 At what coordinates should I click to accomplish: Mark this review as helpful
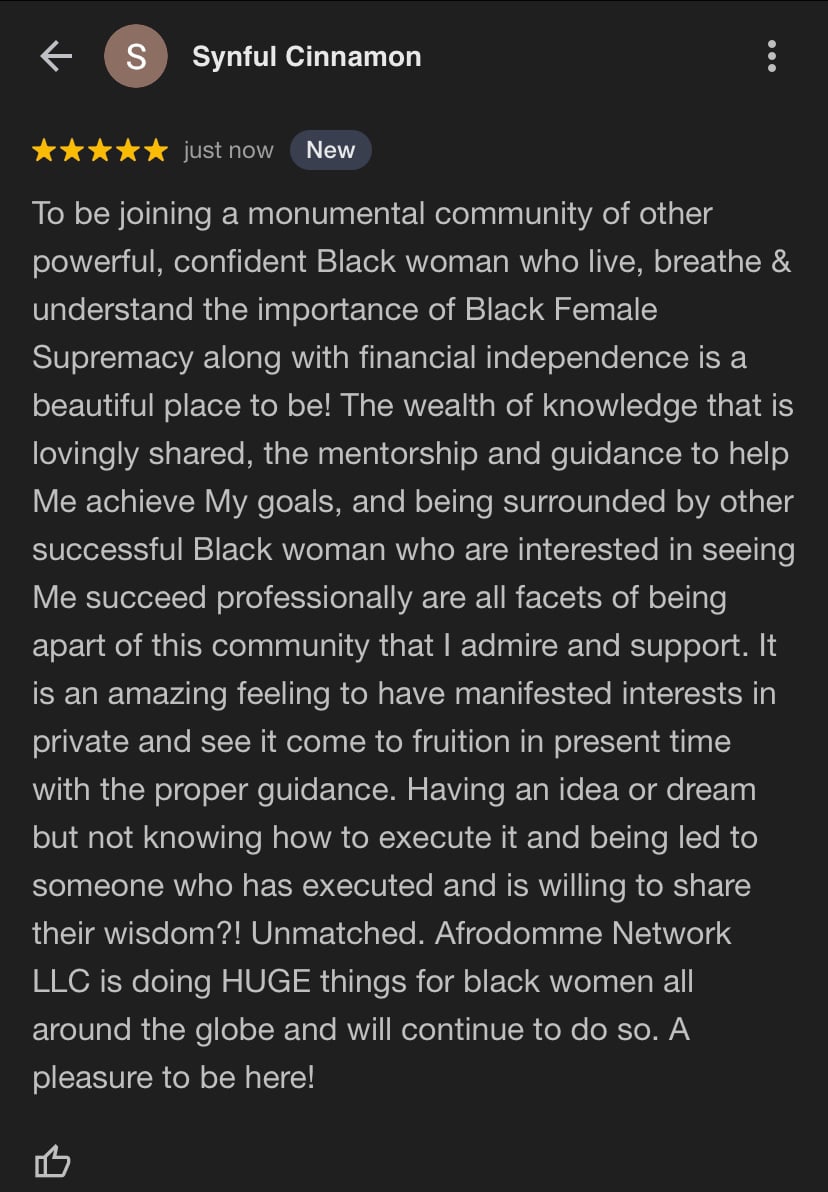click(52, 1161)
